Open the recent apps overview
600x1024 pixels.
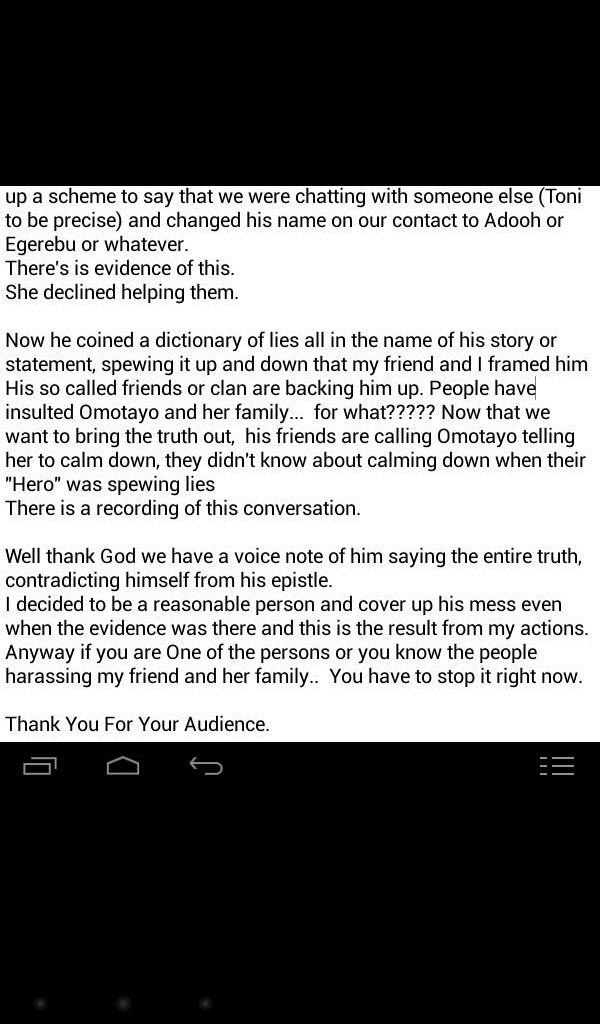39,767
